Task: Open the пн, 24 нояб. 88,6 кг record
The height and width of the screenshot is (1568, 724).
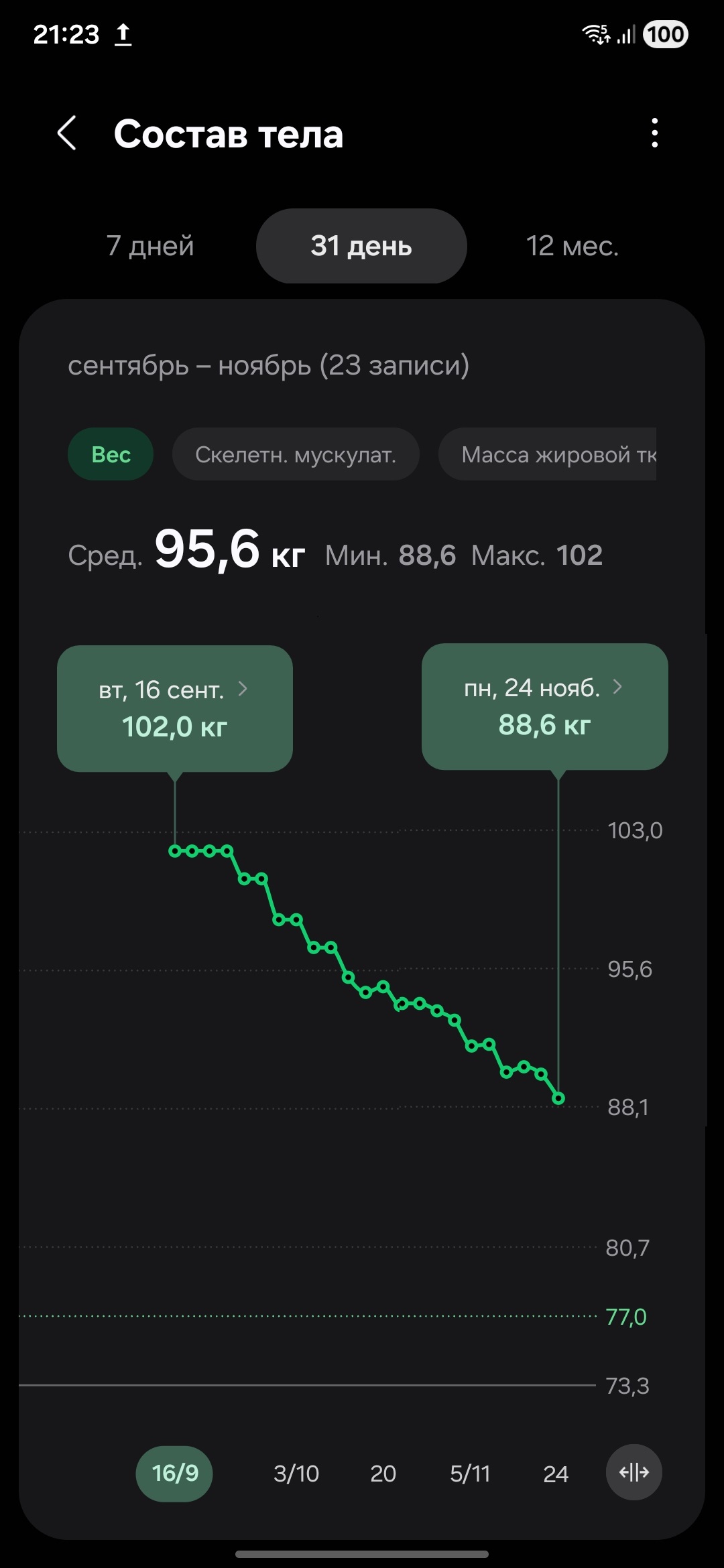Action: point(544,706)
